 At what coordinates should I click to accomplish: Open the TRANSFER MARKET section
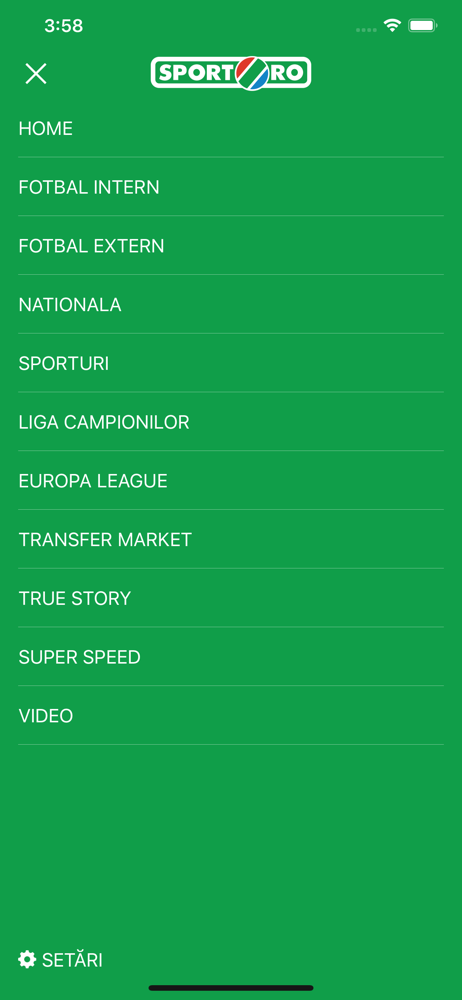click(230, 539)
